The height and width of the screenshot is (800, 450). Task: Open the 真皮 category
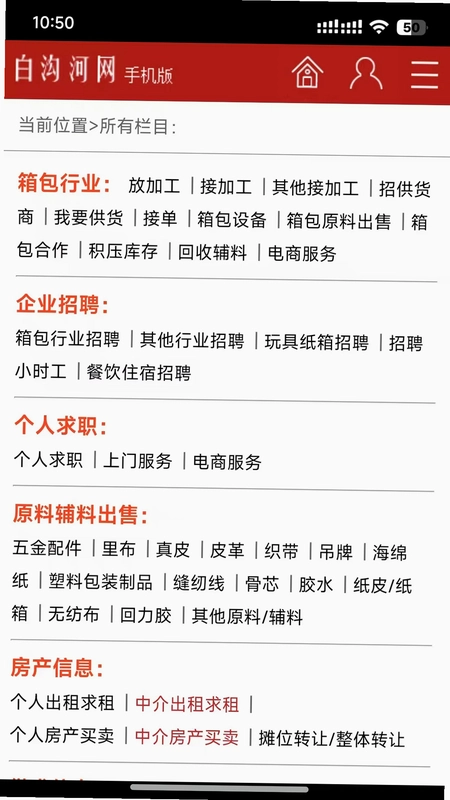click(x=173, y=549)
